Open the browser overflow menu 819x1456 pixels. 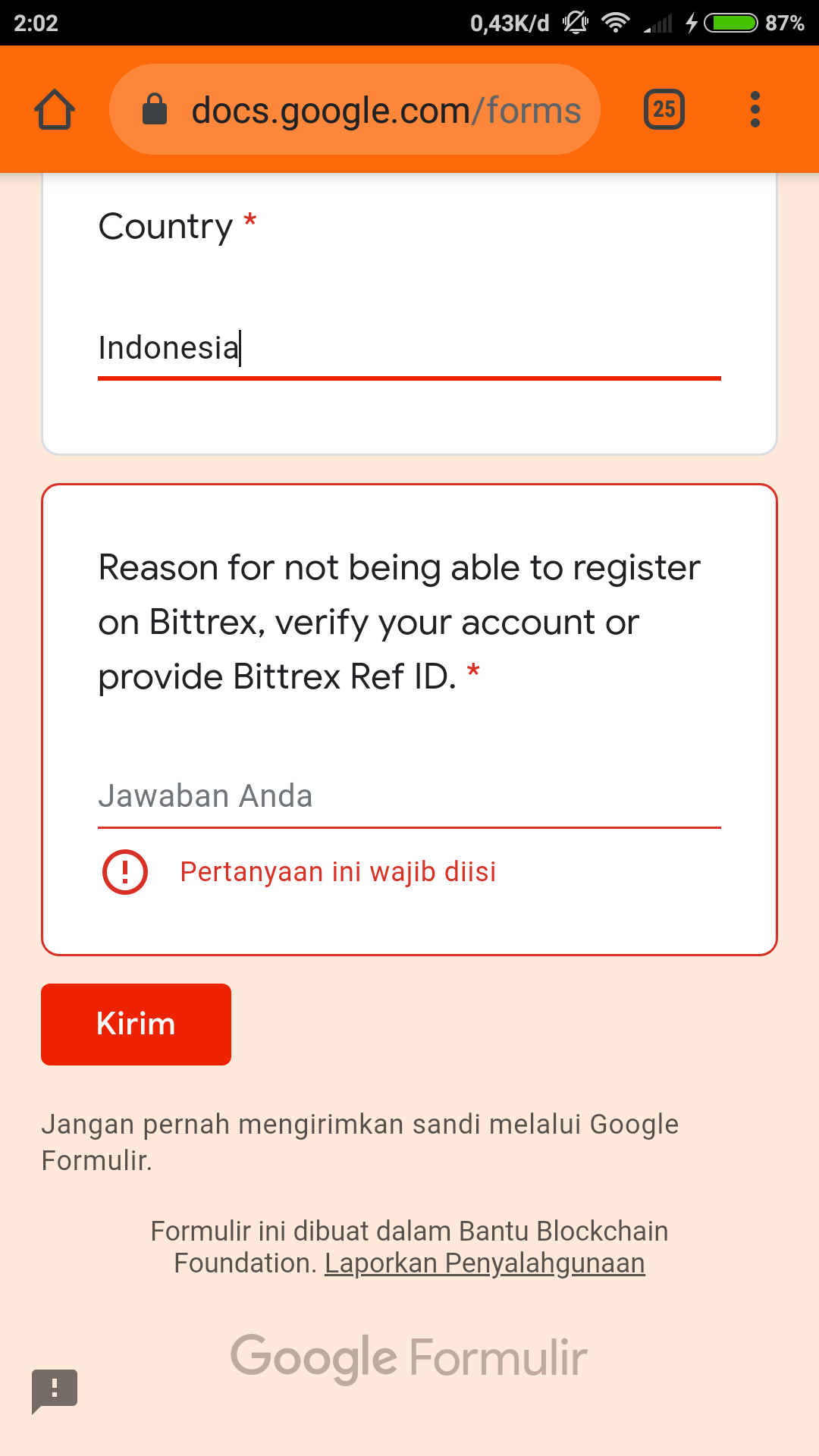755,110
